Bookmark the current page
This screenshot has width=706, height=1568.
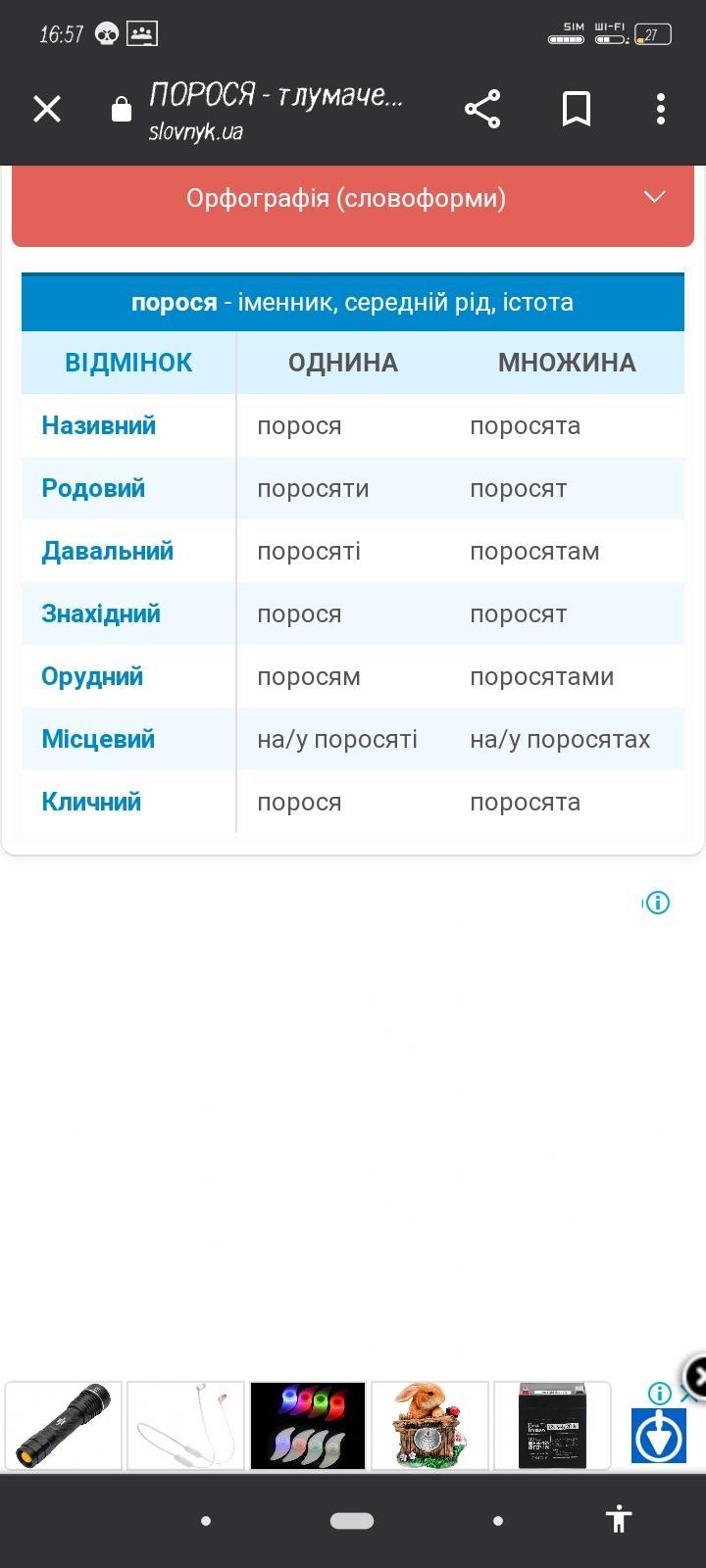577,109
